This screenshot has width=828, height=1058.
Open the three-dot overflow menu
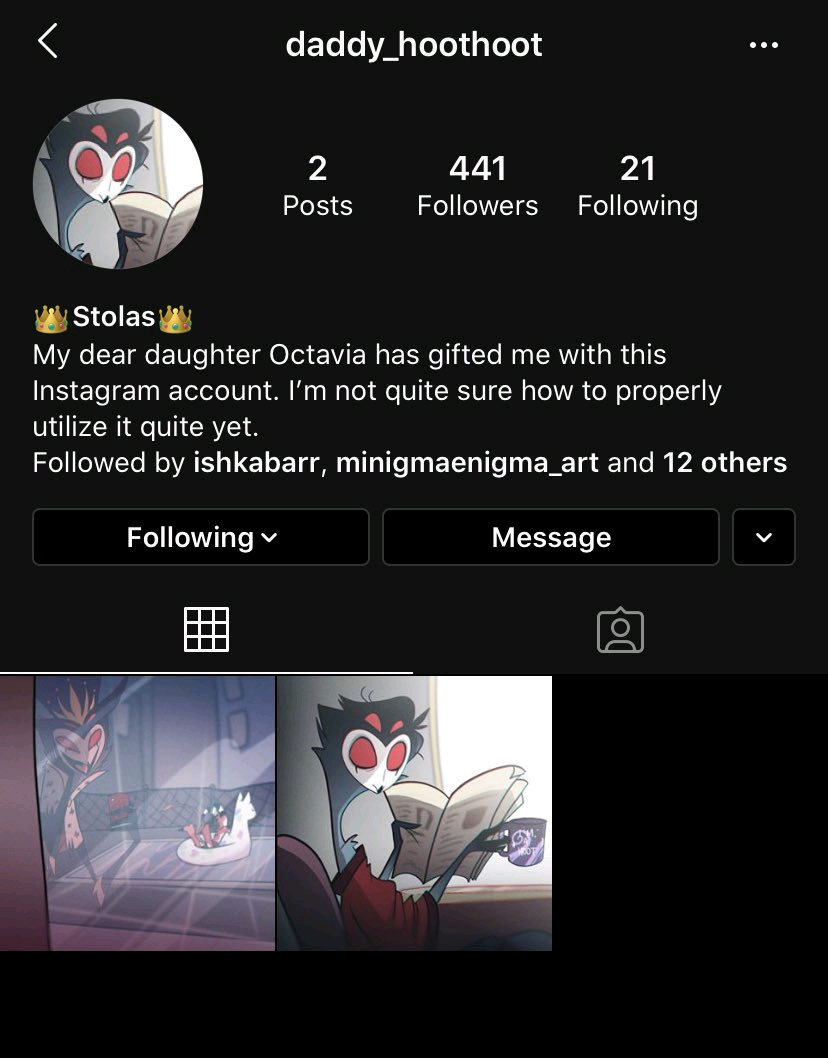pyautogui.click(x=763, y=45)
